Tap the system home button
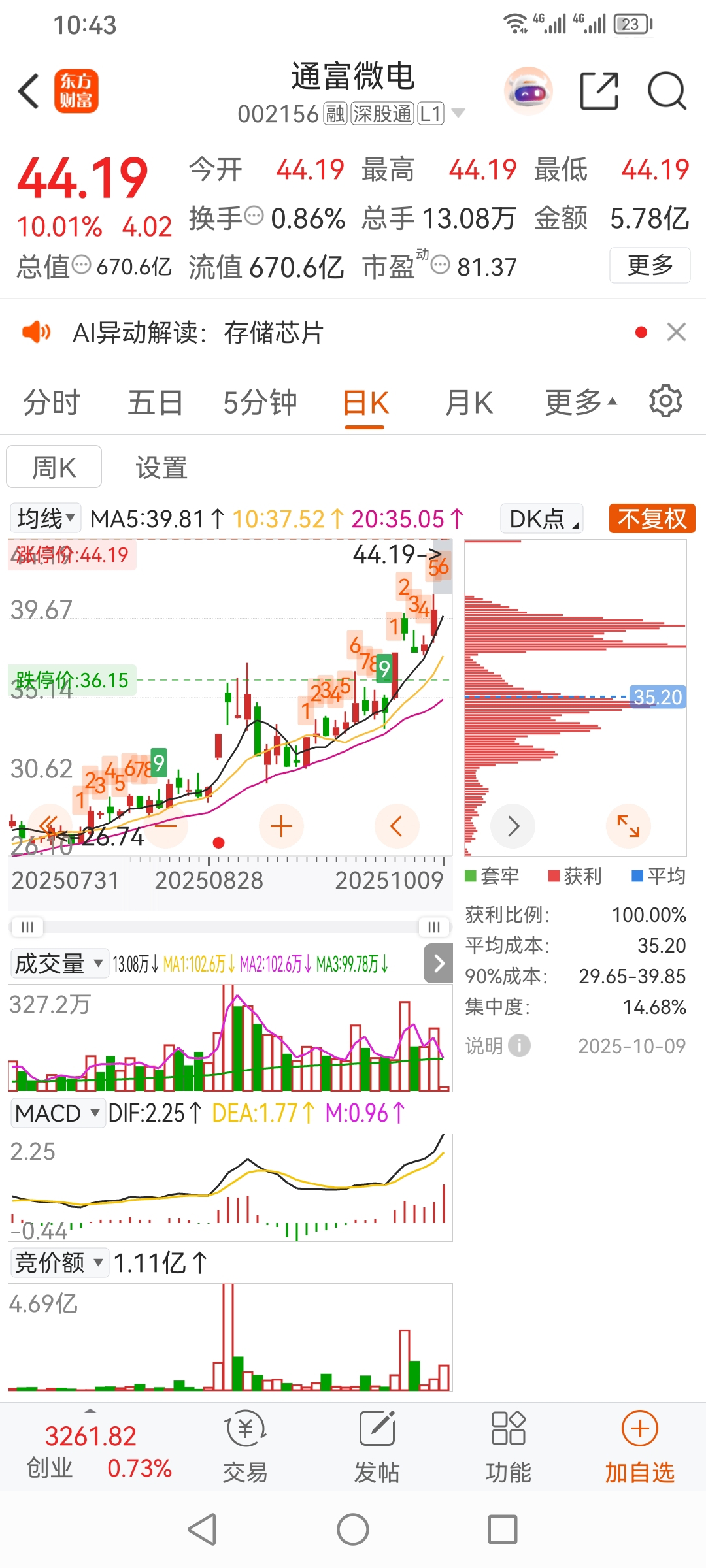Viewport: 706px width, 1568px height. 353,1529
